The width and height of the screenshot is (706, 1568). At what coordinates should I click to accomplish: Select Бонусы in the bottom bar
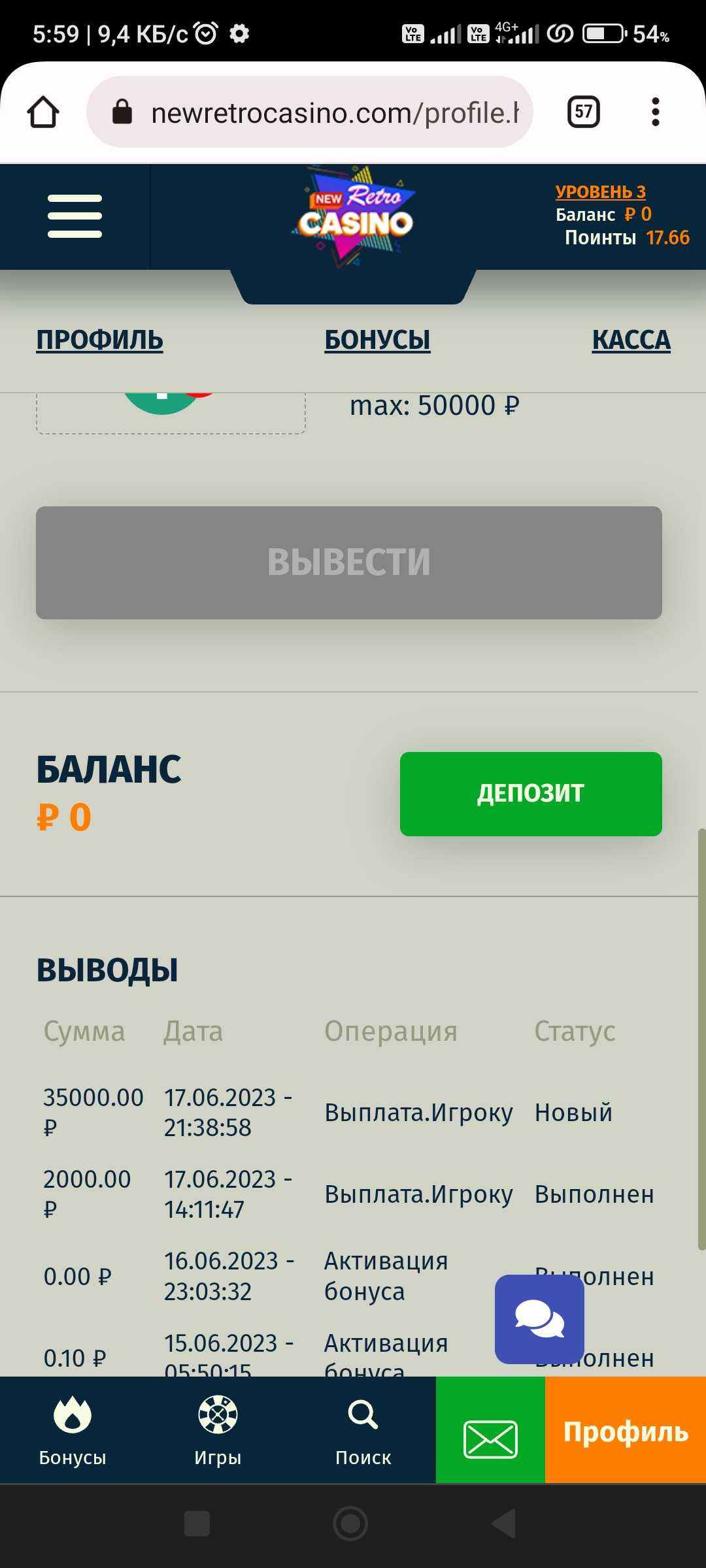pos(72,1431)
